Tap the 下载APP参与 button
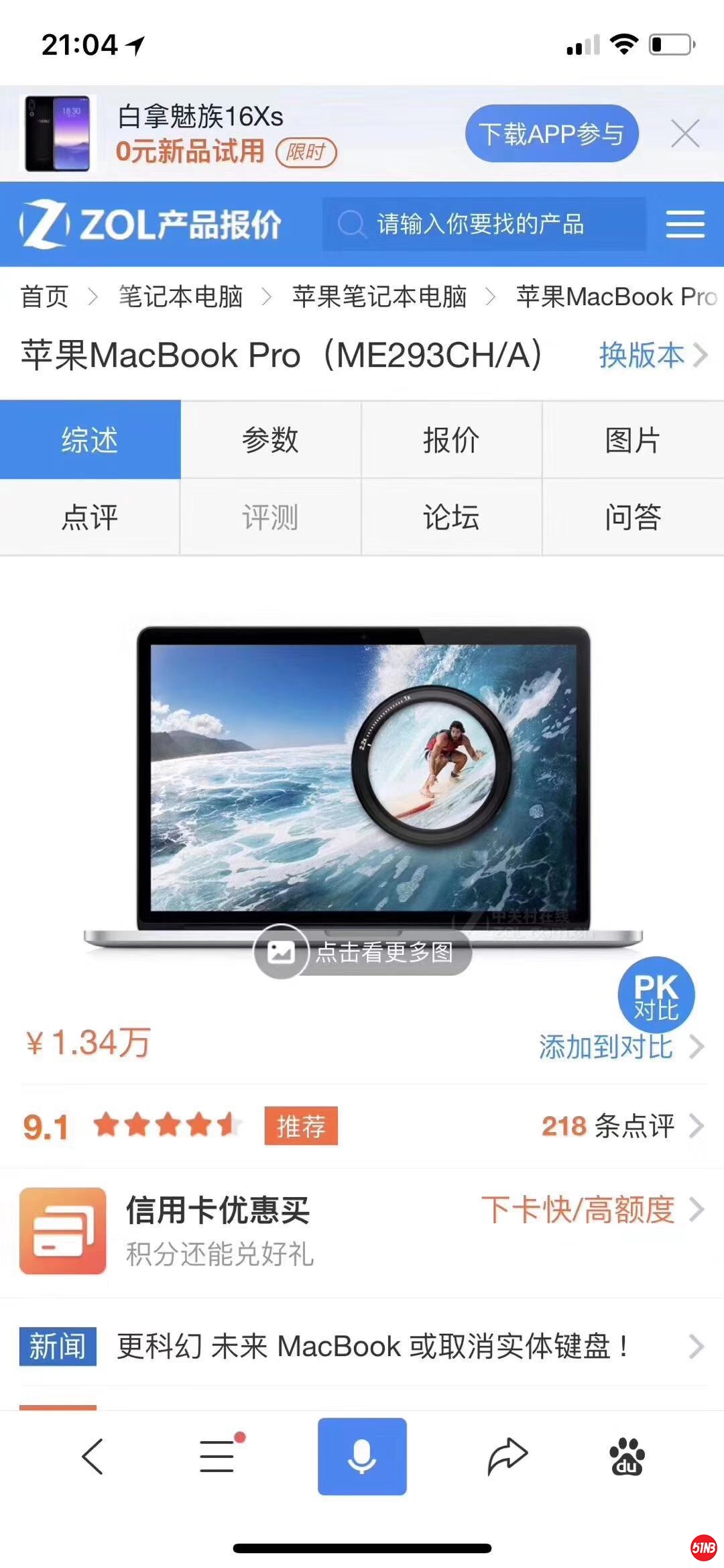 [x=551, y=133]
